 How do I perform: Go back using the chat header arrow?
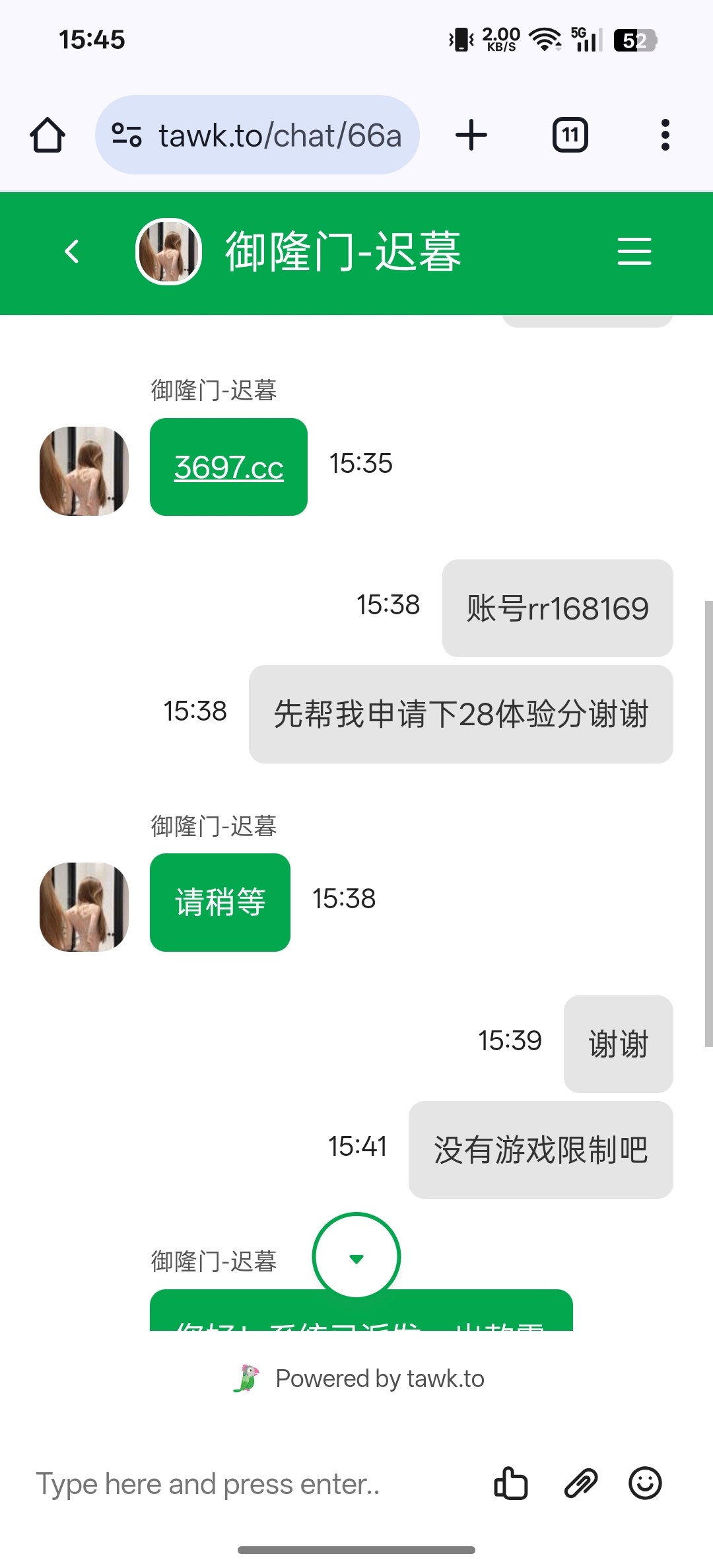72,252
